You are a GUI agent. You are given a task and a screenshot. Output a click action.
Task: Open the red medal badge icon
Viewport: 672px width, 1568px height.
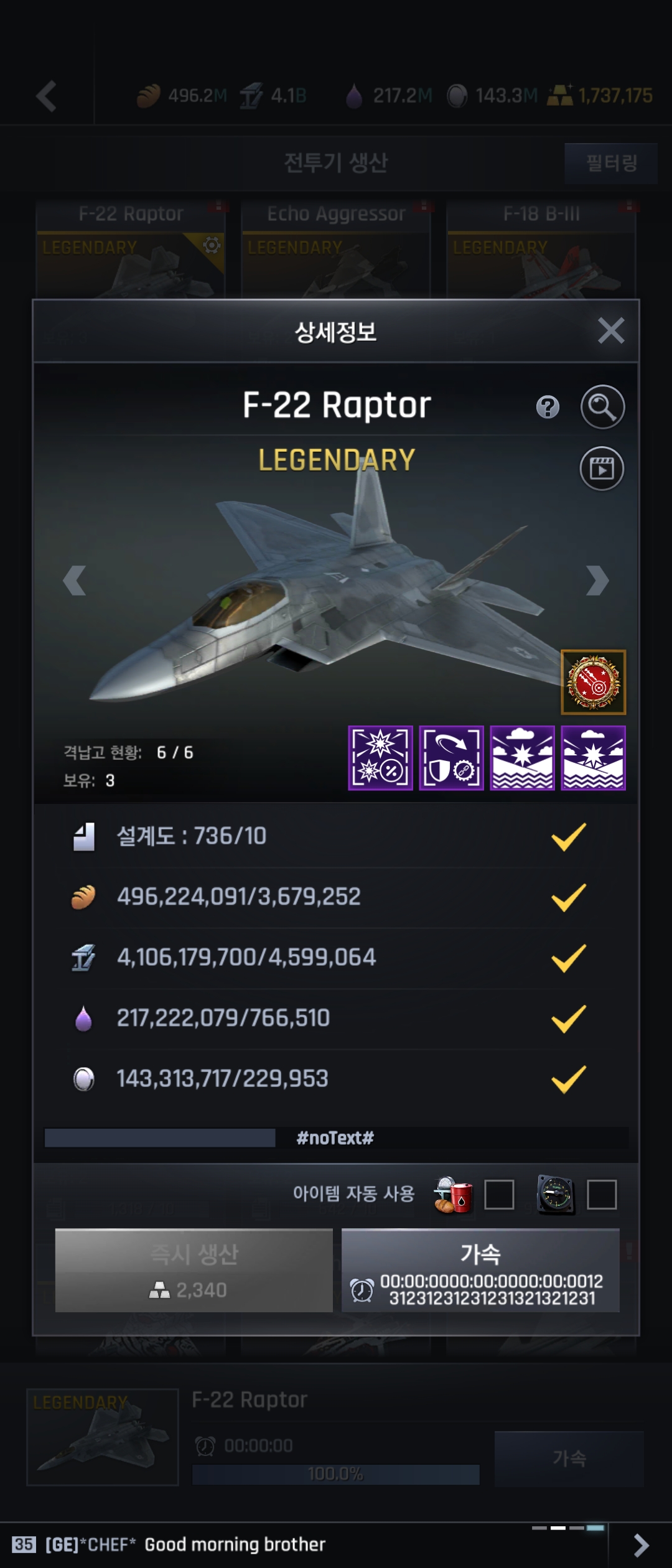(593, 682)
